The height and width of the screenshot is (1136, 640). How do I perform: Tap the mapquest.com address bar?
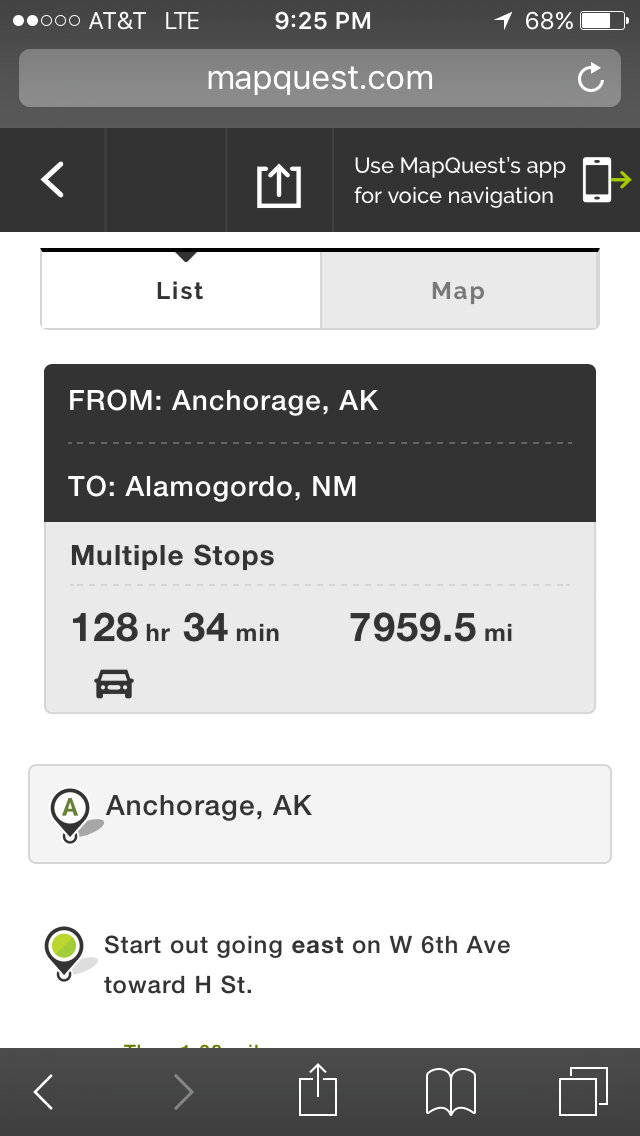coord(320,78)
